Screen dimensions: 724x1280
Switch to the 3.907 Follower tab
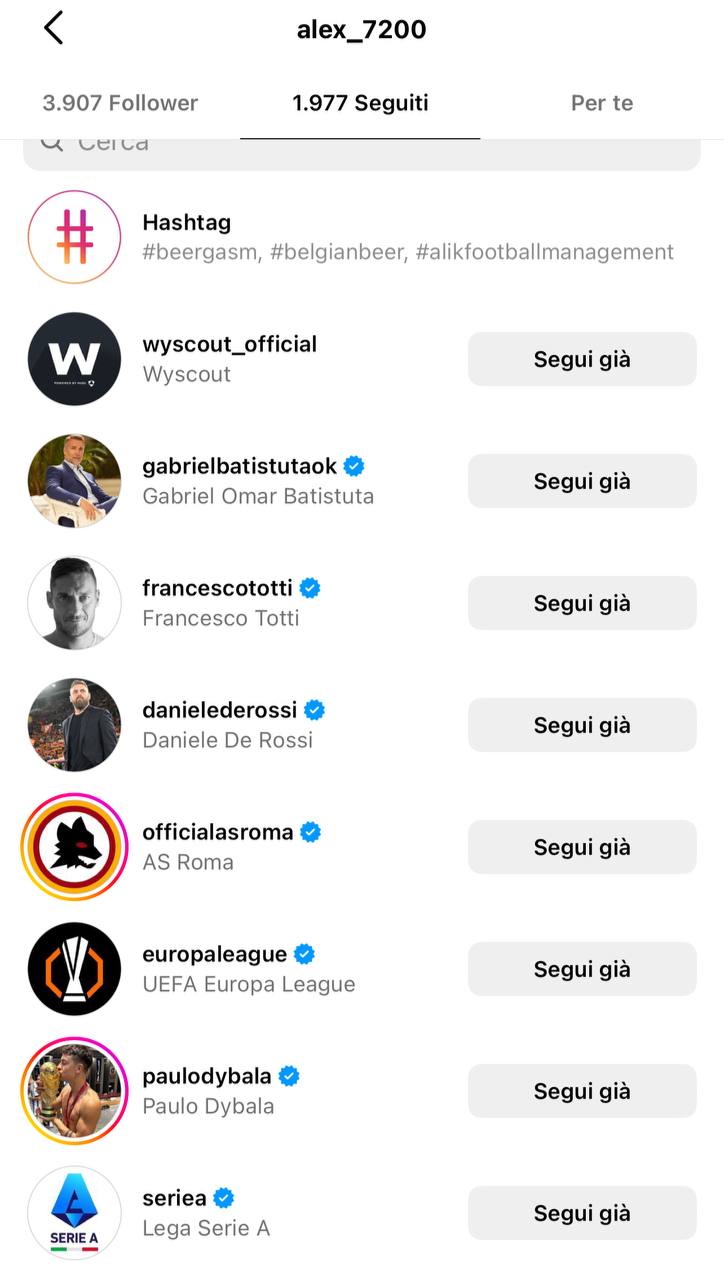click(x=120, y=103)
